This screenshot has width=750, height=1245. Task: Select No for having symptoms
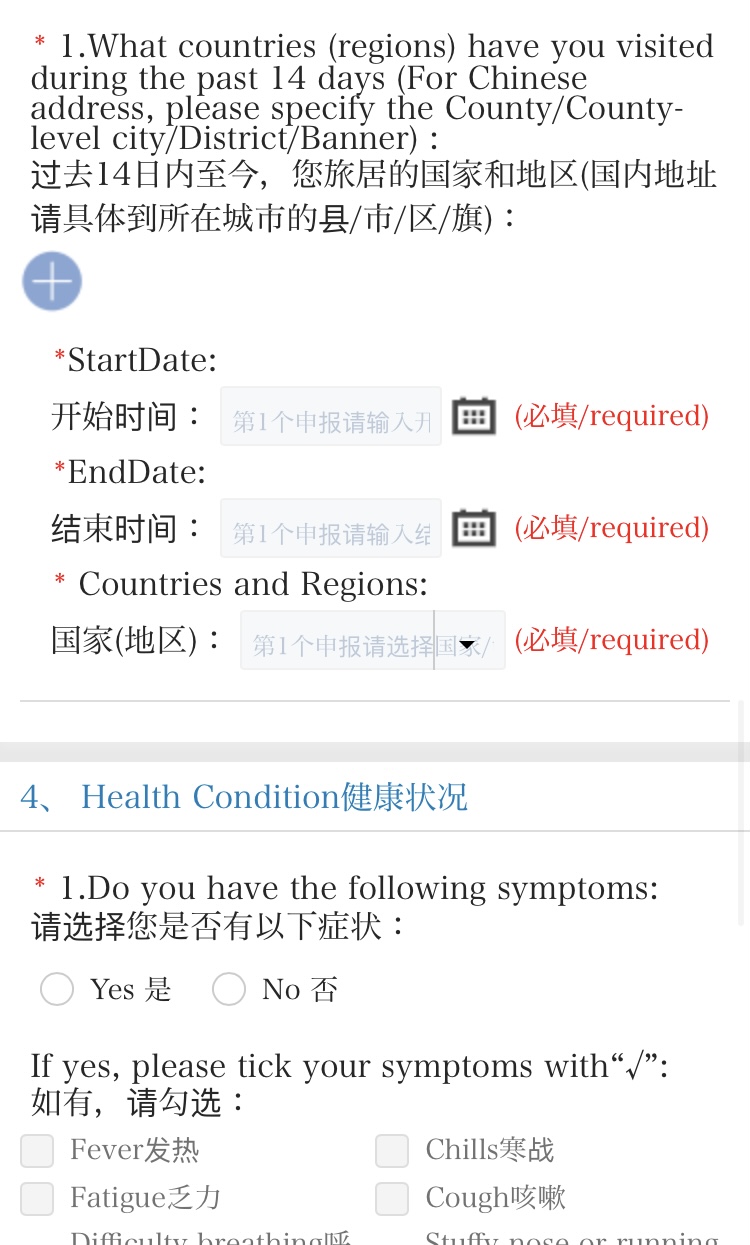point(229,989)
